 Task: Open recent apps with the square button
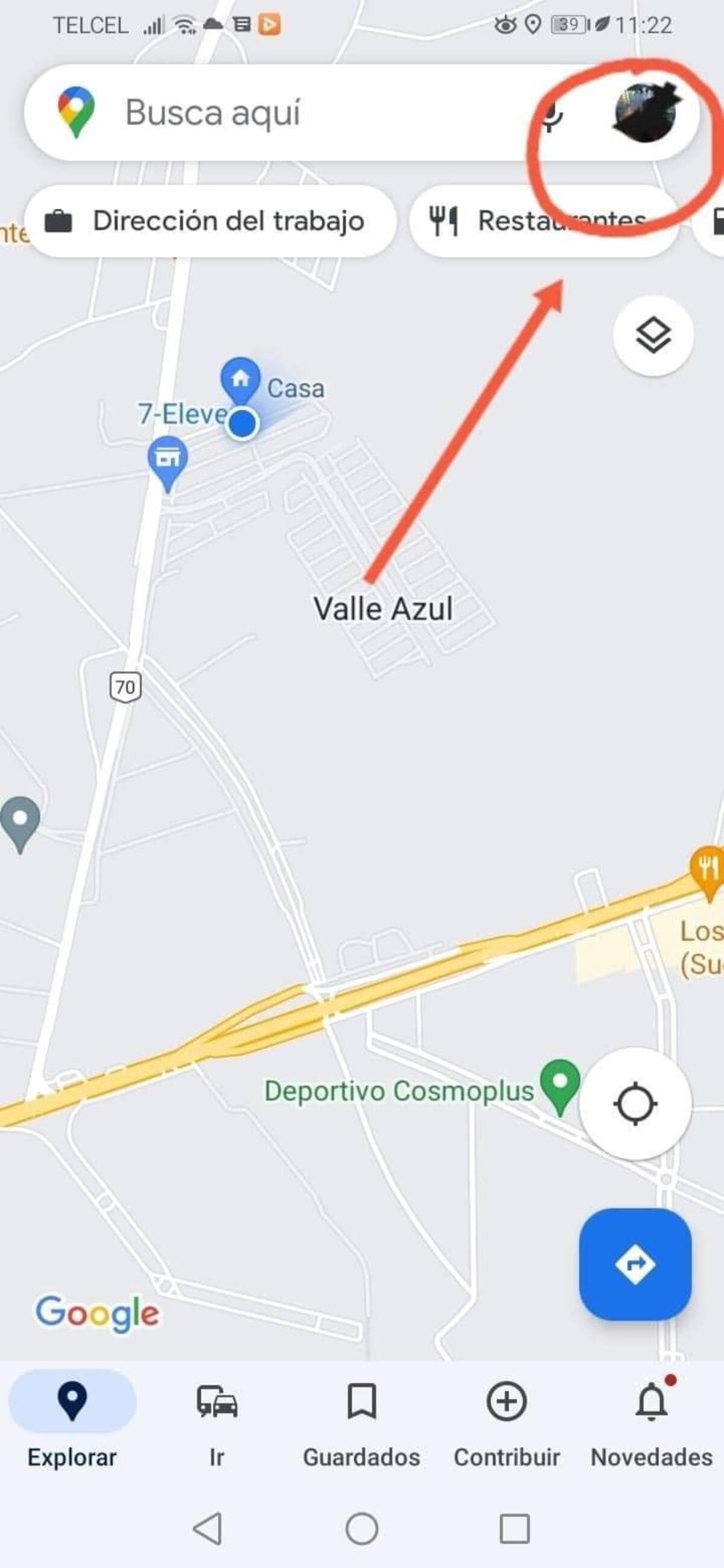pos(515,1528)
